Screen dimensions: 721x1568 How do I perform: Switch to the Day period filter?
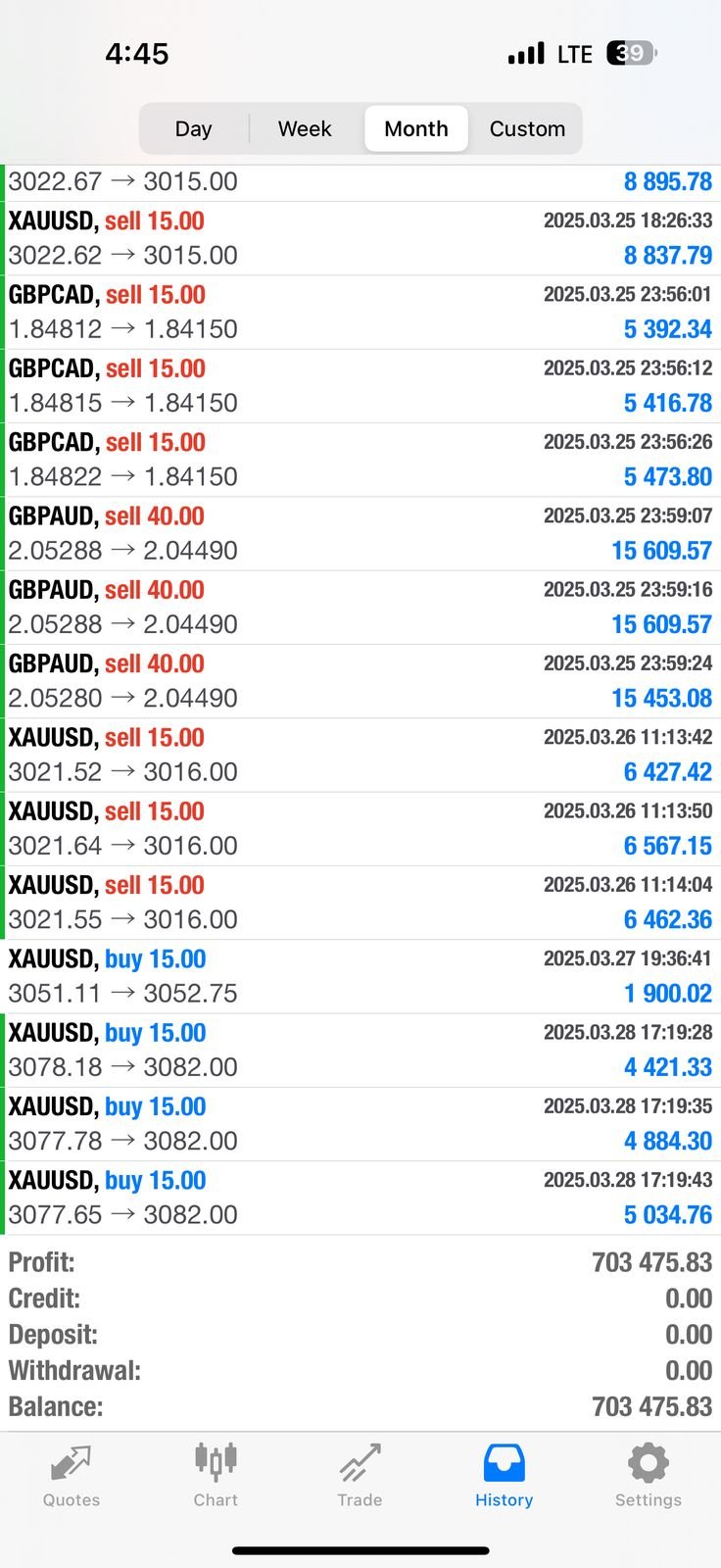pyautogui.click(x=194, y=128)
